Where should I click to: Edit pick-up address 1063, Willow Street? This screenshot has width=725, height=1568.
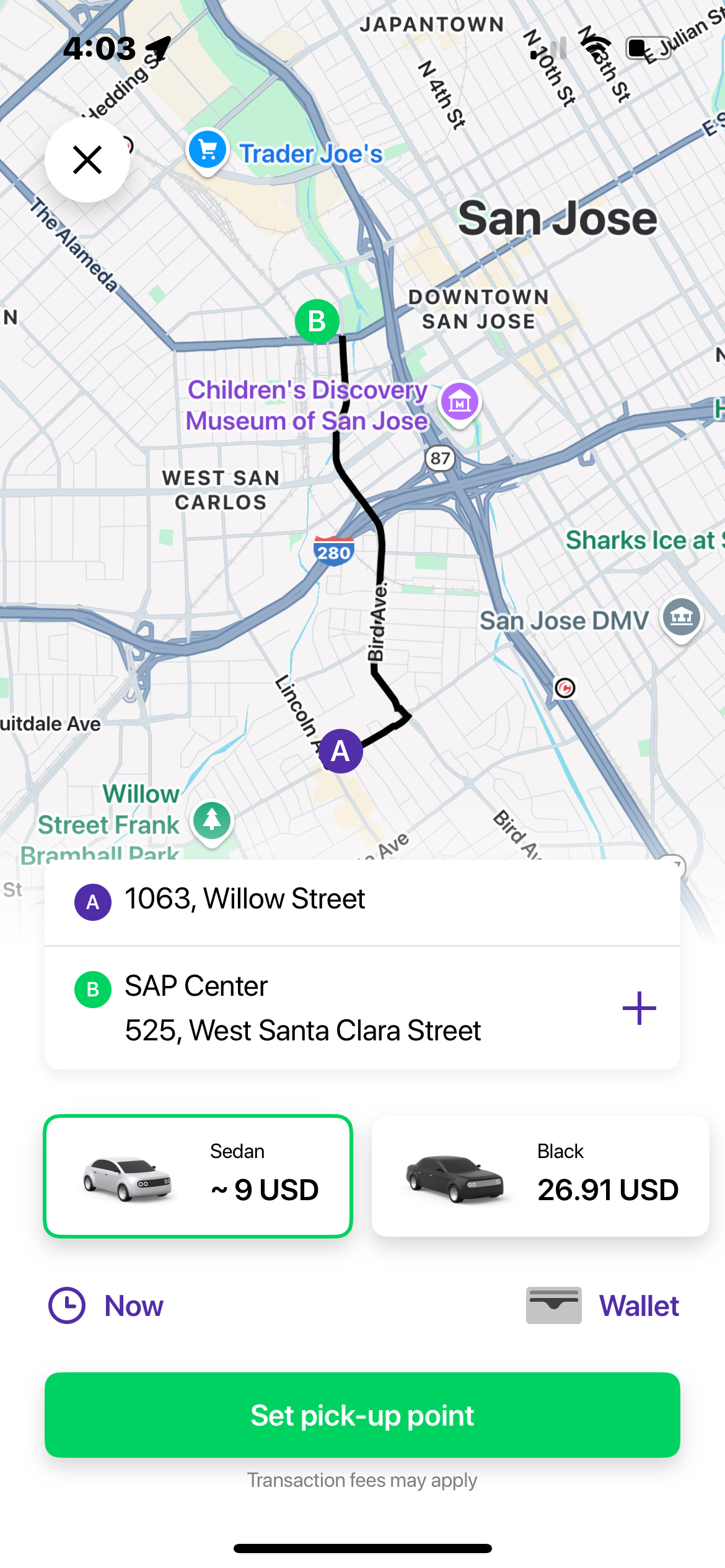(362, 902)
